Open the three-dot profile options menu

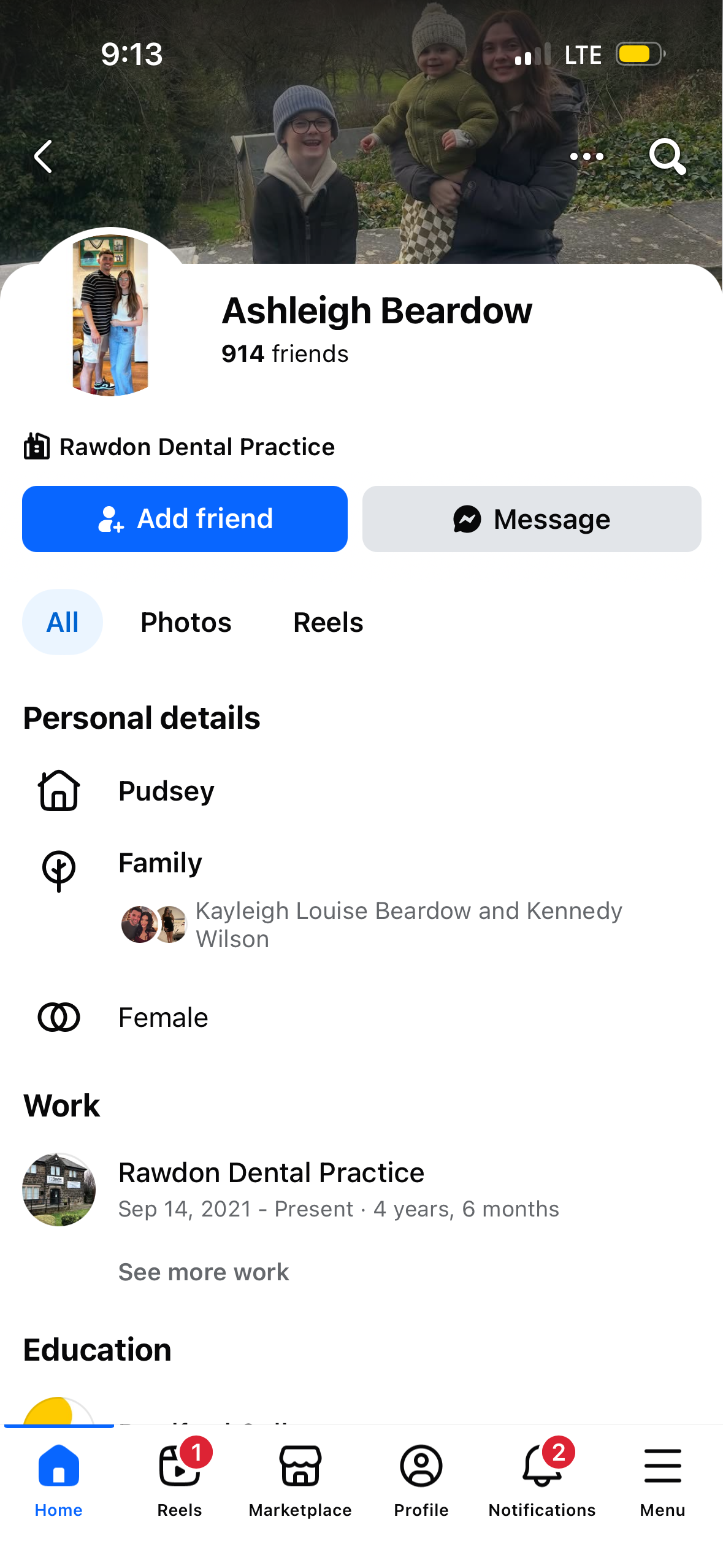click(x=586, y=156)
